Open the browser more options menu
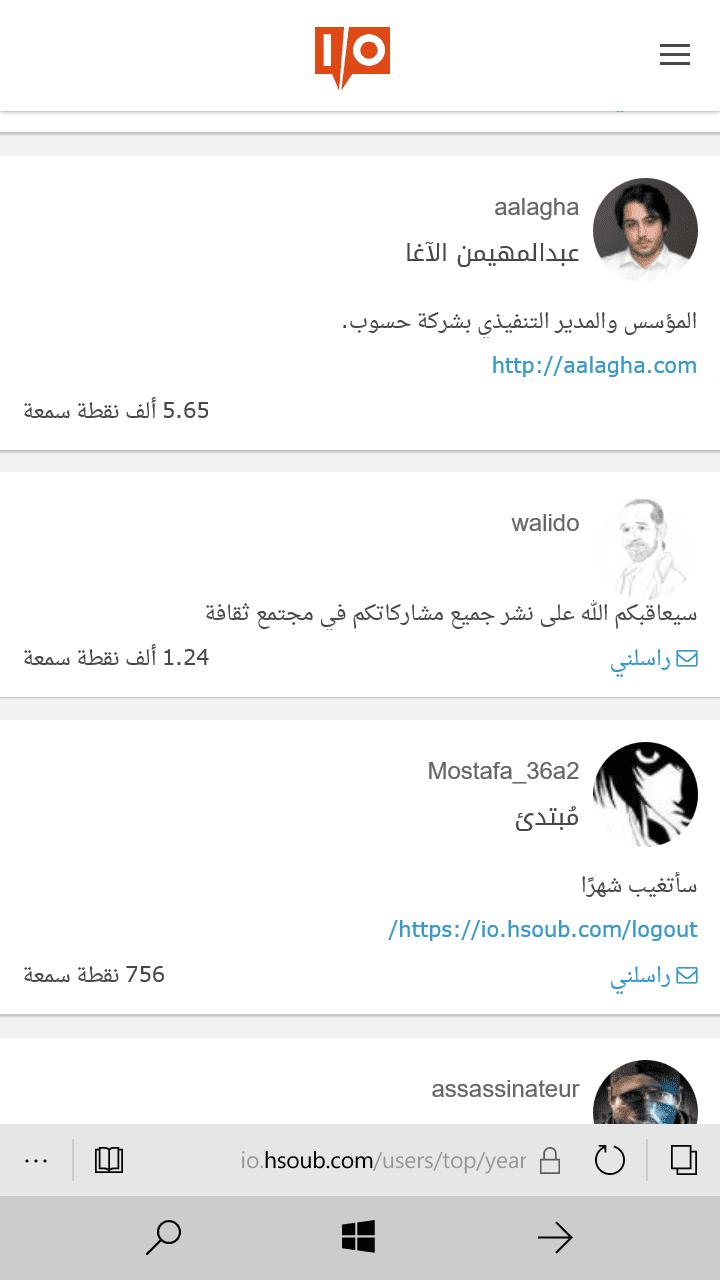The width and height of the screenshot is (720, 1280). point(36,1160)
